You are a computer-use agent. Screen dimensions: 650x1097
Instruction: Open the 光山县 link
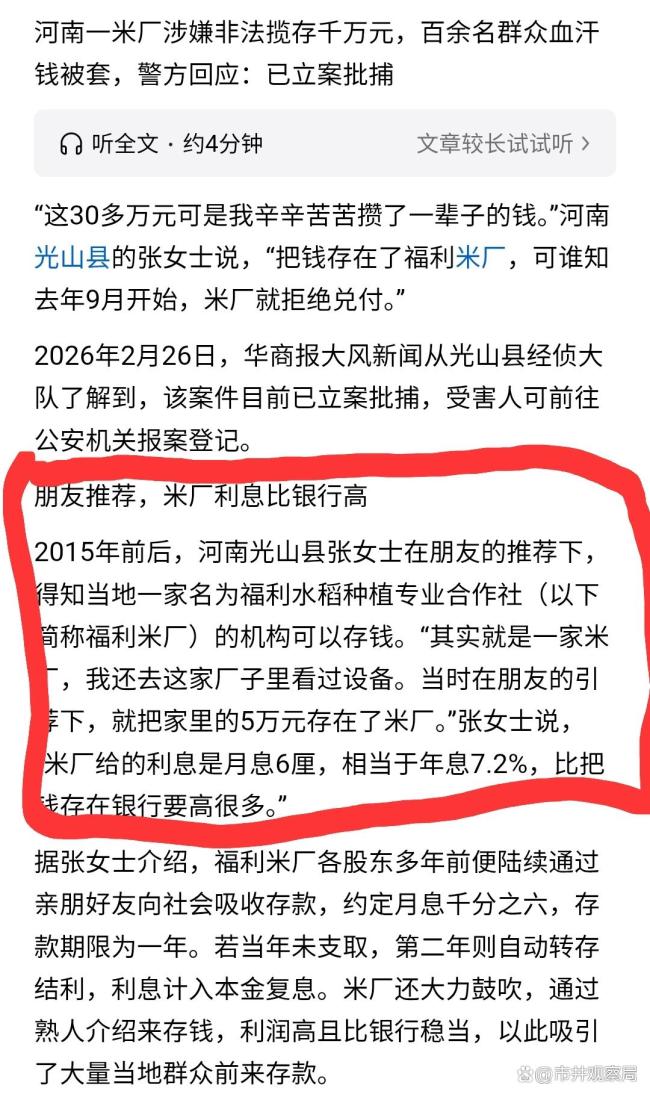[72, 259]
